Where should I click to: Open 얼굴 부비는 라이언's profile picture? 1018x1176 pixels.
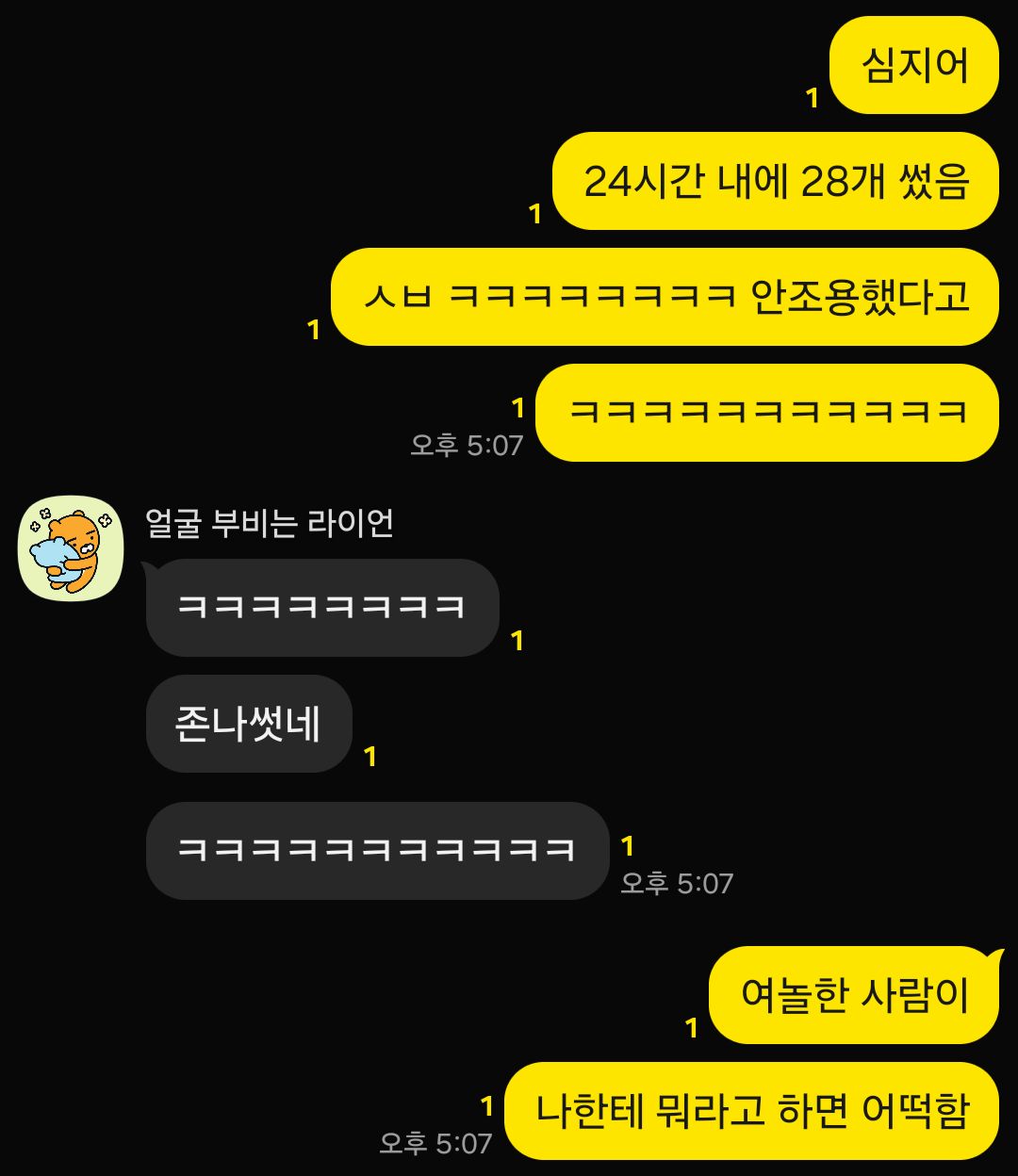[72, 547]
